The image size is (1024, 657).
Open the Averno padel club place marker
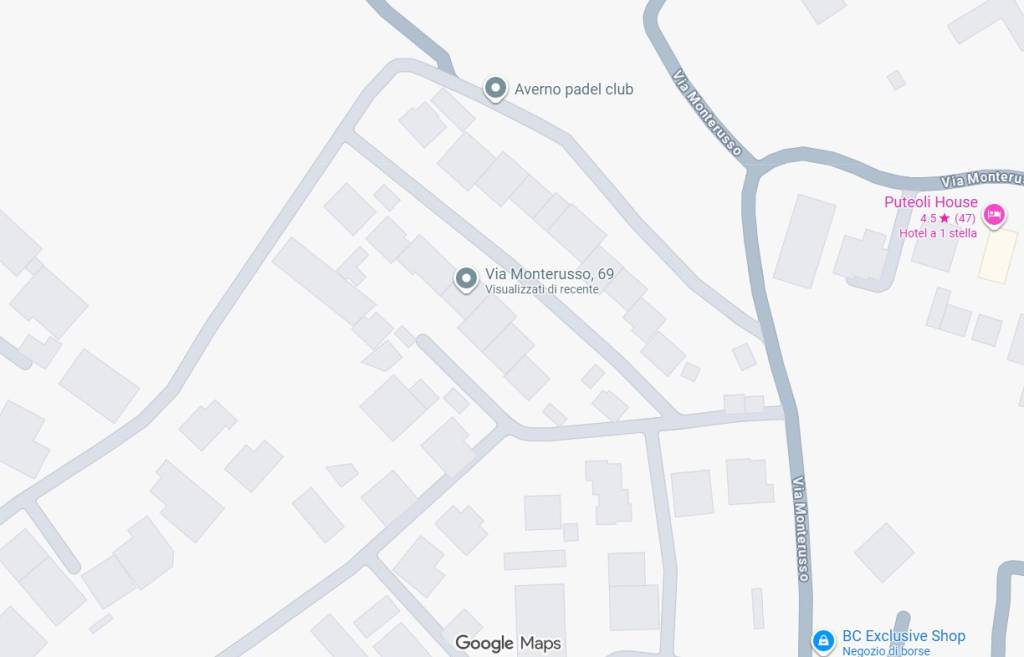point(495,89)
